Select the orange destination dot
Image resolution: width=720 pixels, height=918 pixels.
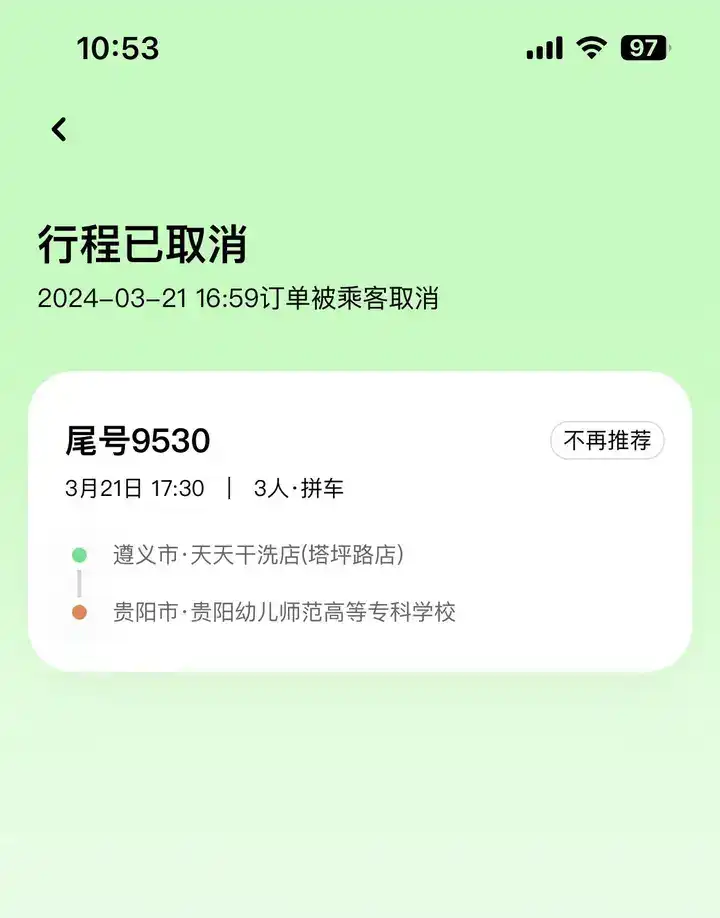click(x=79, y=611)
